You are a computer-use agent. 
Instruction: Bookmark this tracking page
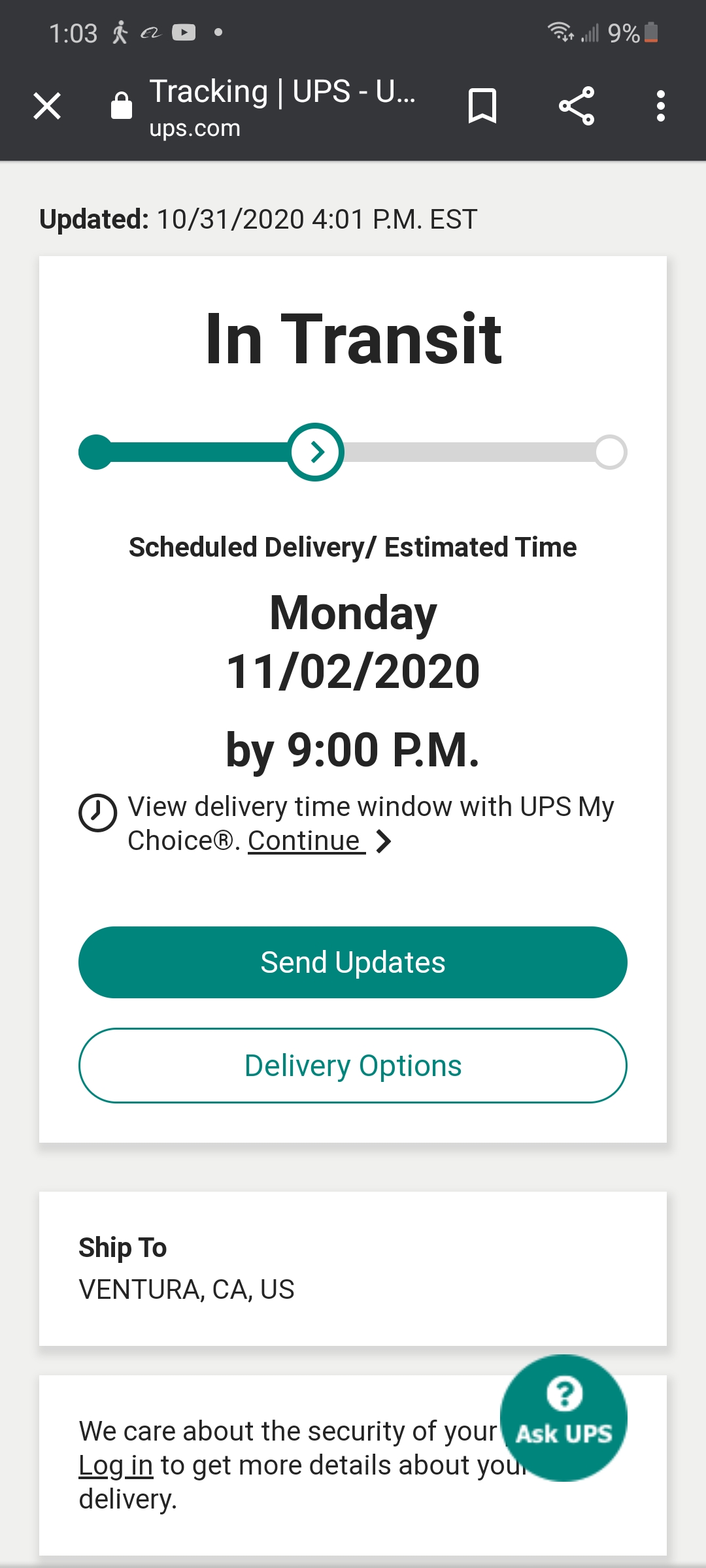pos(482,106)
